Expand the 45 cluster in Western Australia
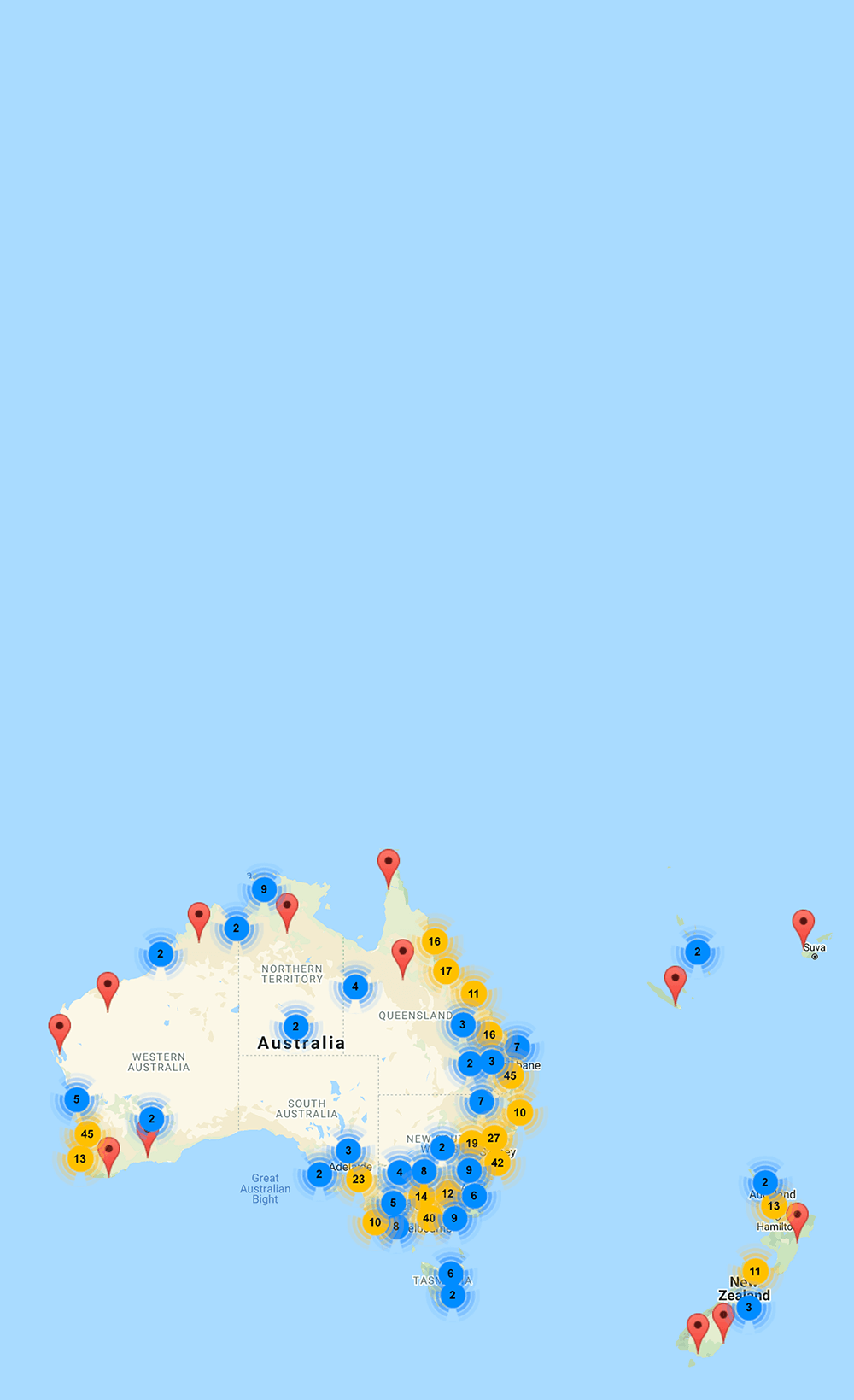 pos(87,1134)
